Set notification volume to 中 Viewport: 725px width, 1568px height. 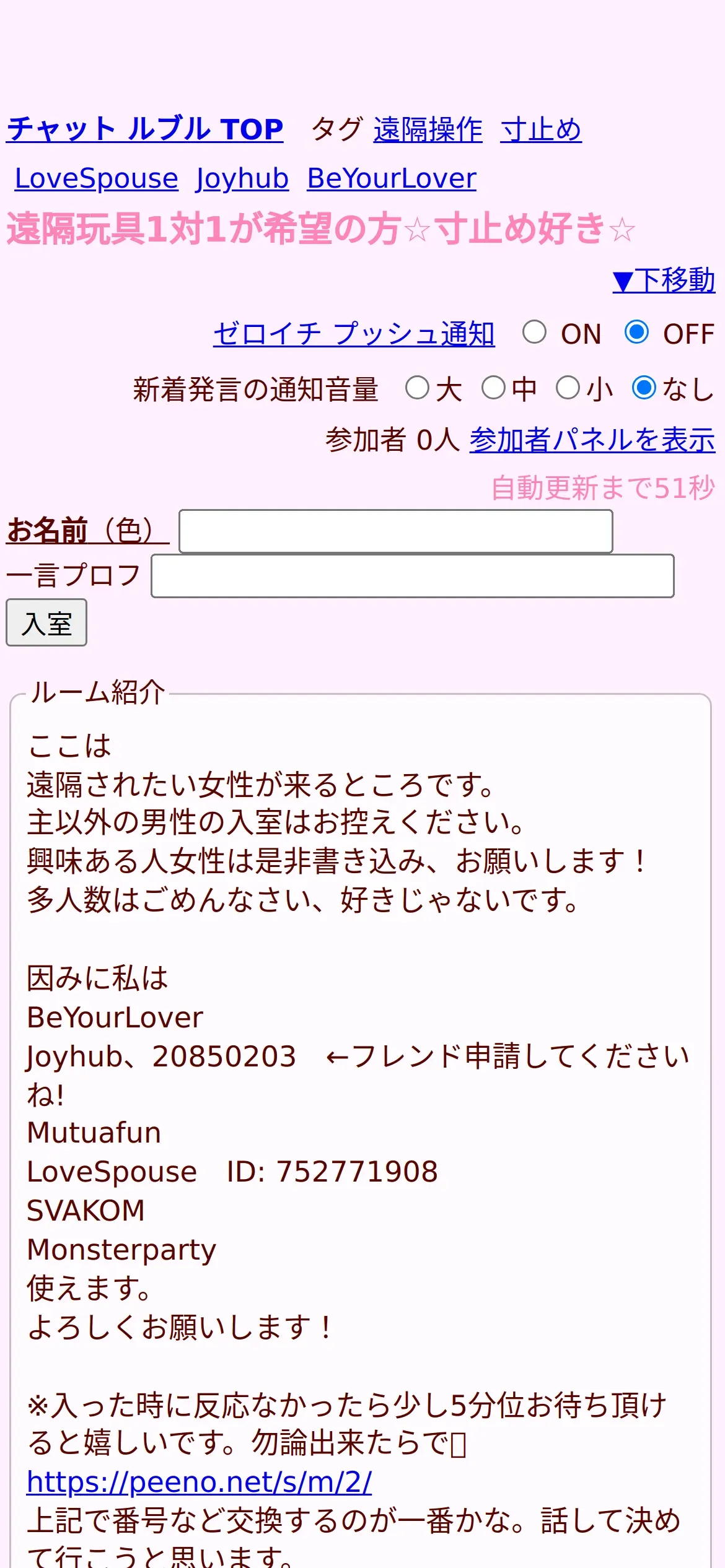494,388
